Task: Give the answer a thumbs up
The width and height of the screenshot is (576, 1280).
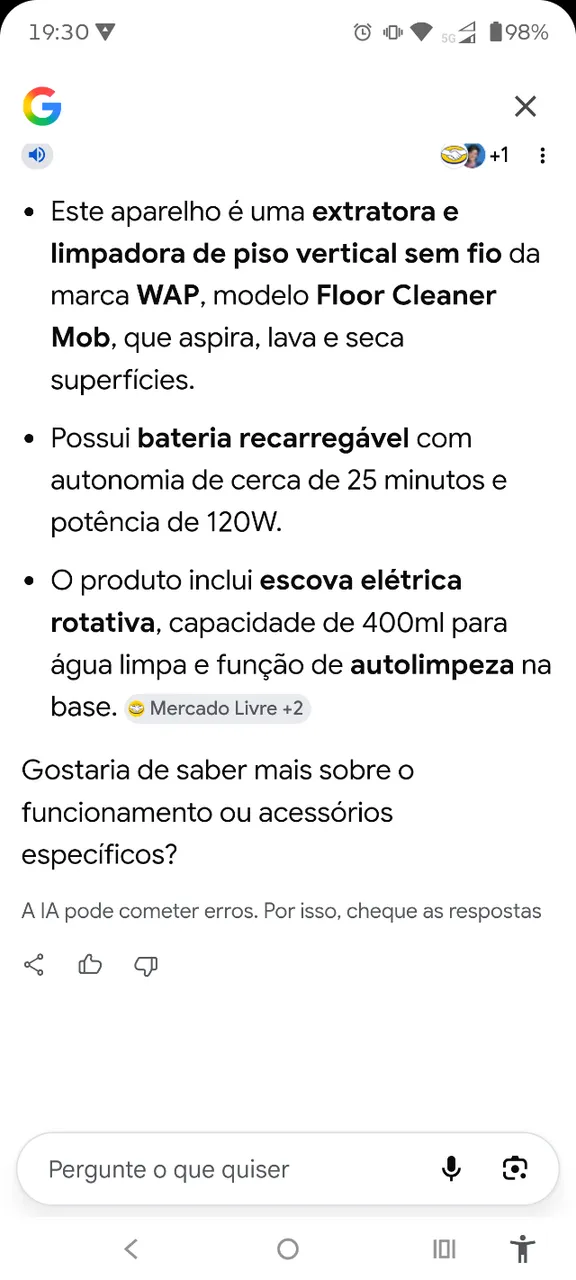Action: [90, 965]
